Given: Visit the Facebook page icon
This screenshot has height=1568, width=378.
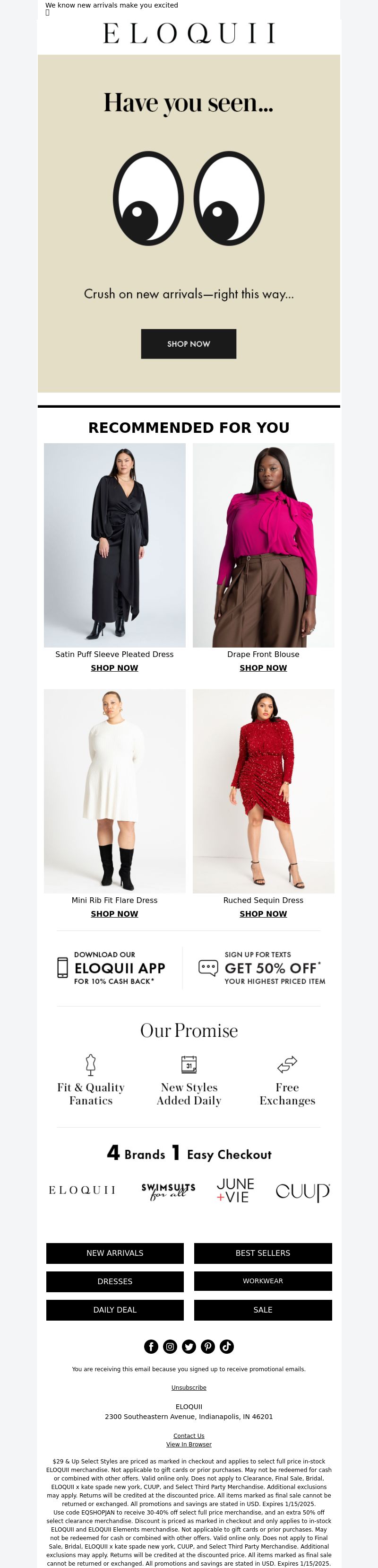Looking at the screenshot, I should coord(151,1347).
